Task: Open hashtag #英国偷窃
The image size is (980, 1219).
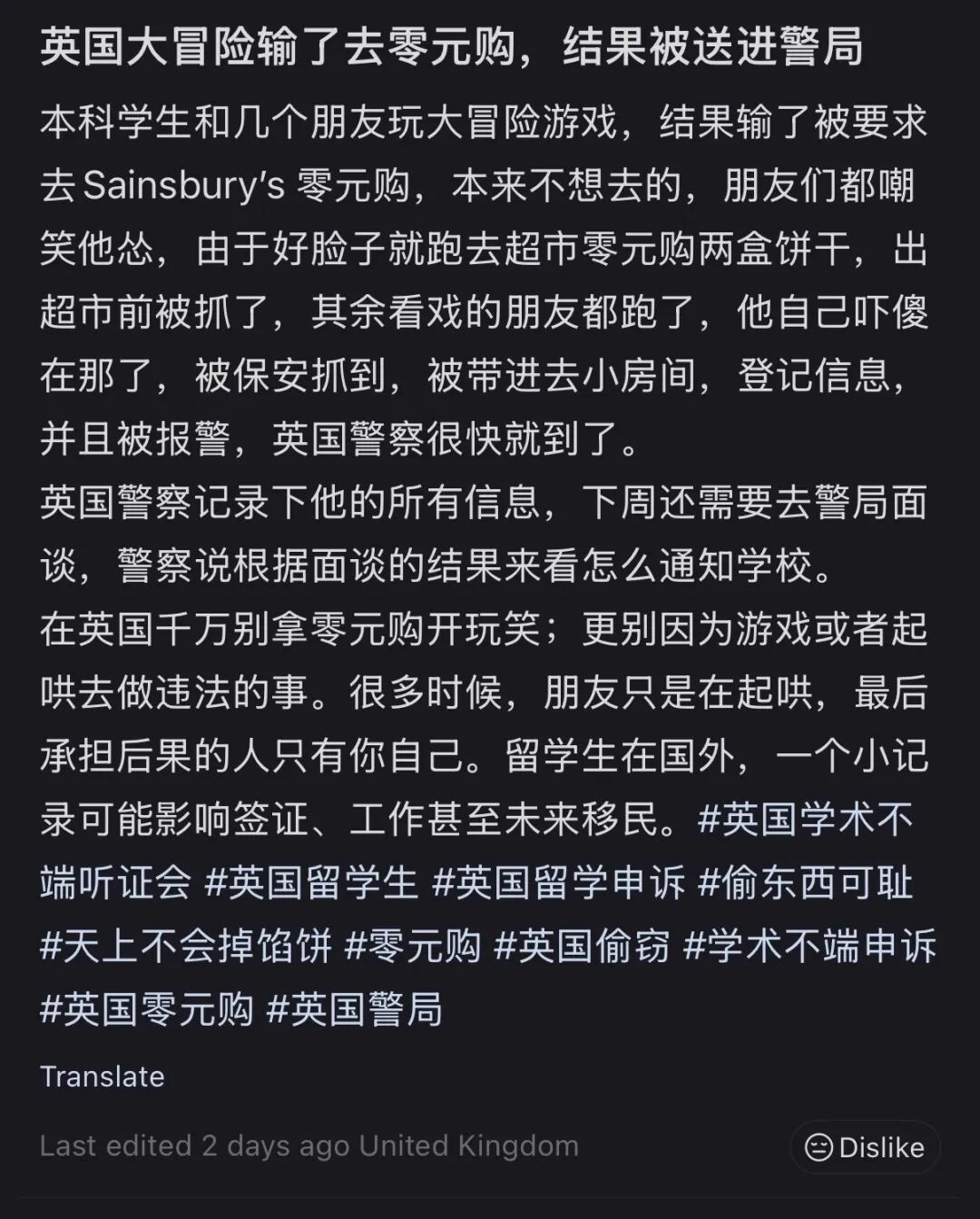Action: [582, 947]
